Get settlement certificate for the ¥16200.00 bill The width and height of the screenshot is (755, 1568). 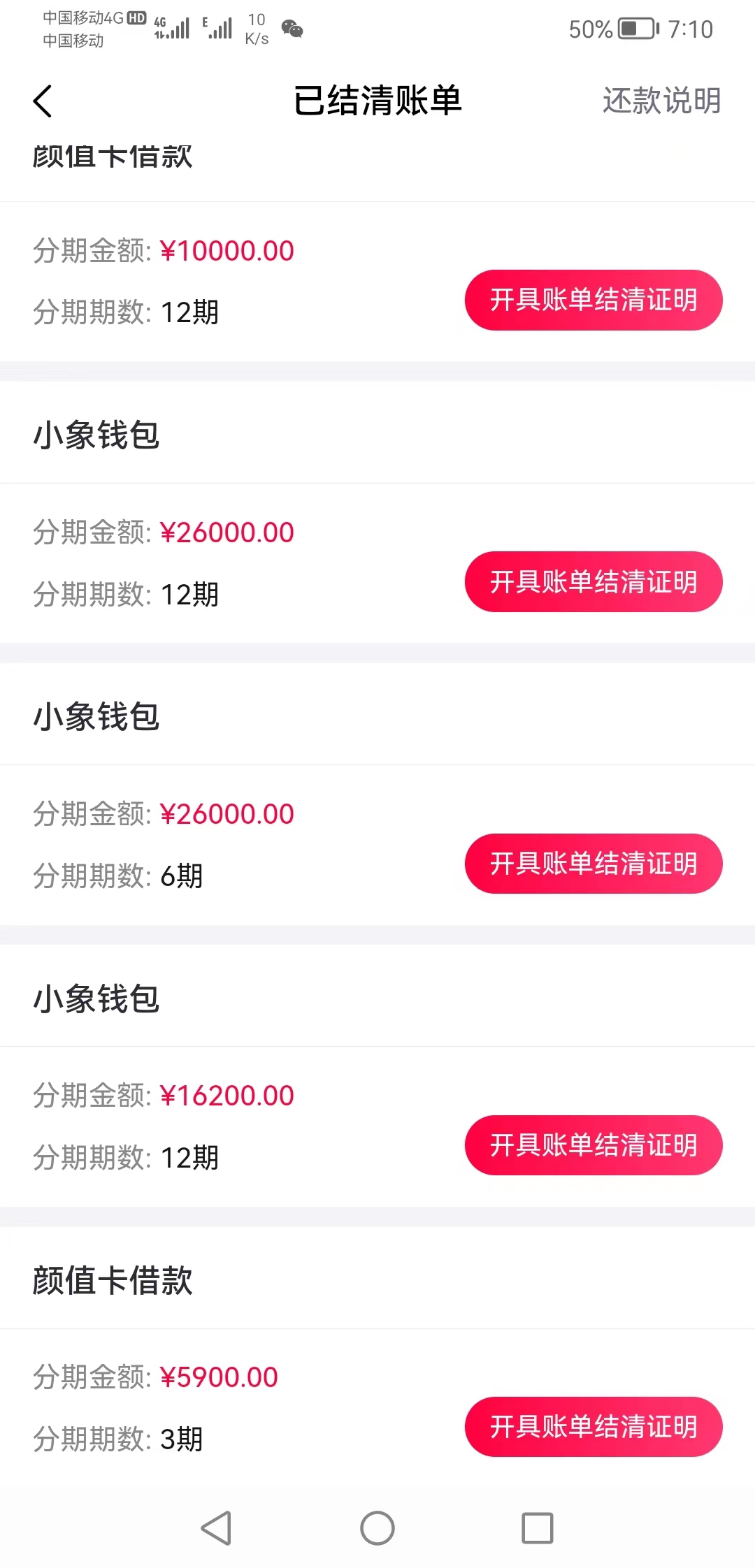click(x=594, y=1145)
